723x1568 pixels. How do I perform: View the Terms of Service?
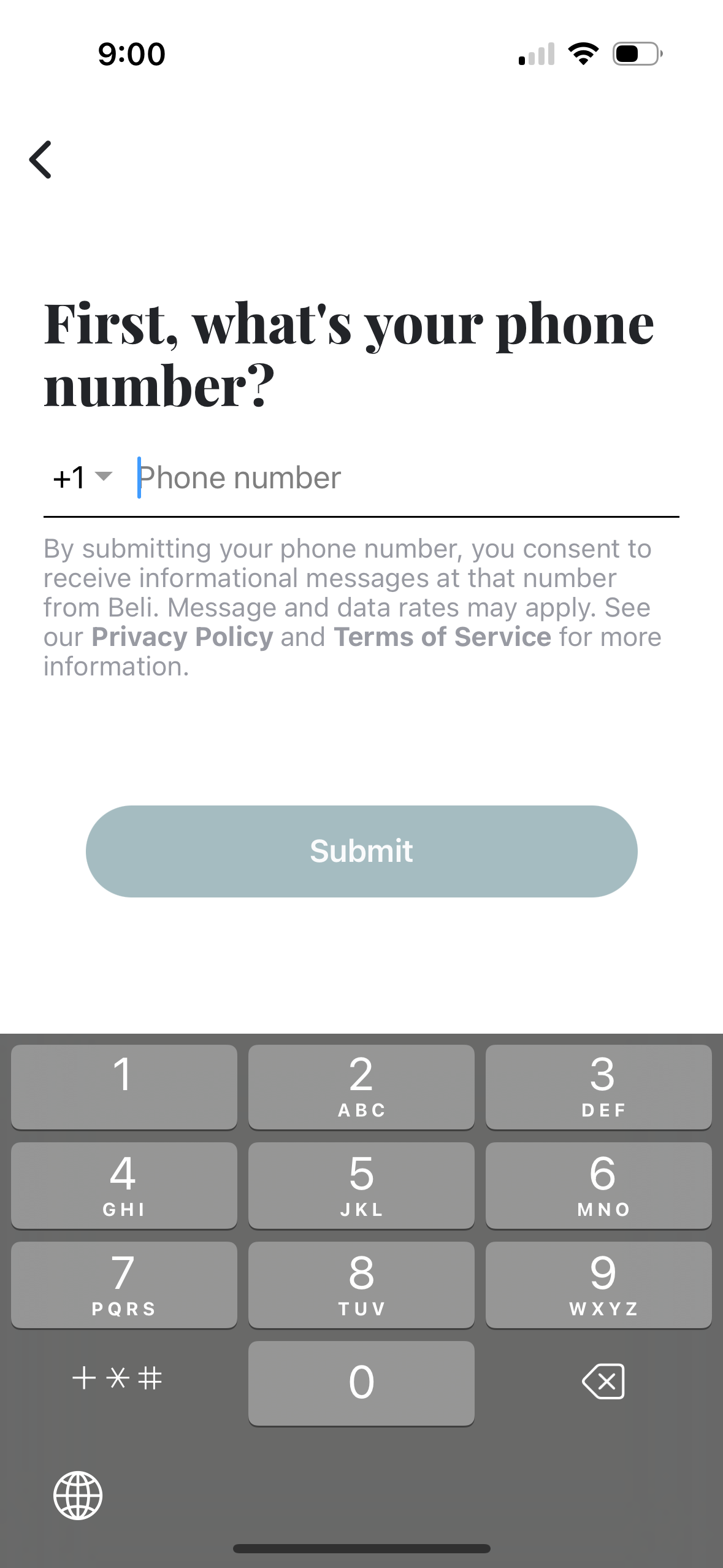click(x=442, y=637)
